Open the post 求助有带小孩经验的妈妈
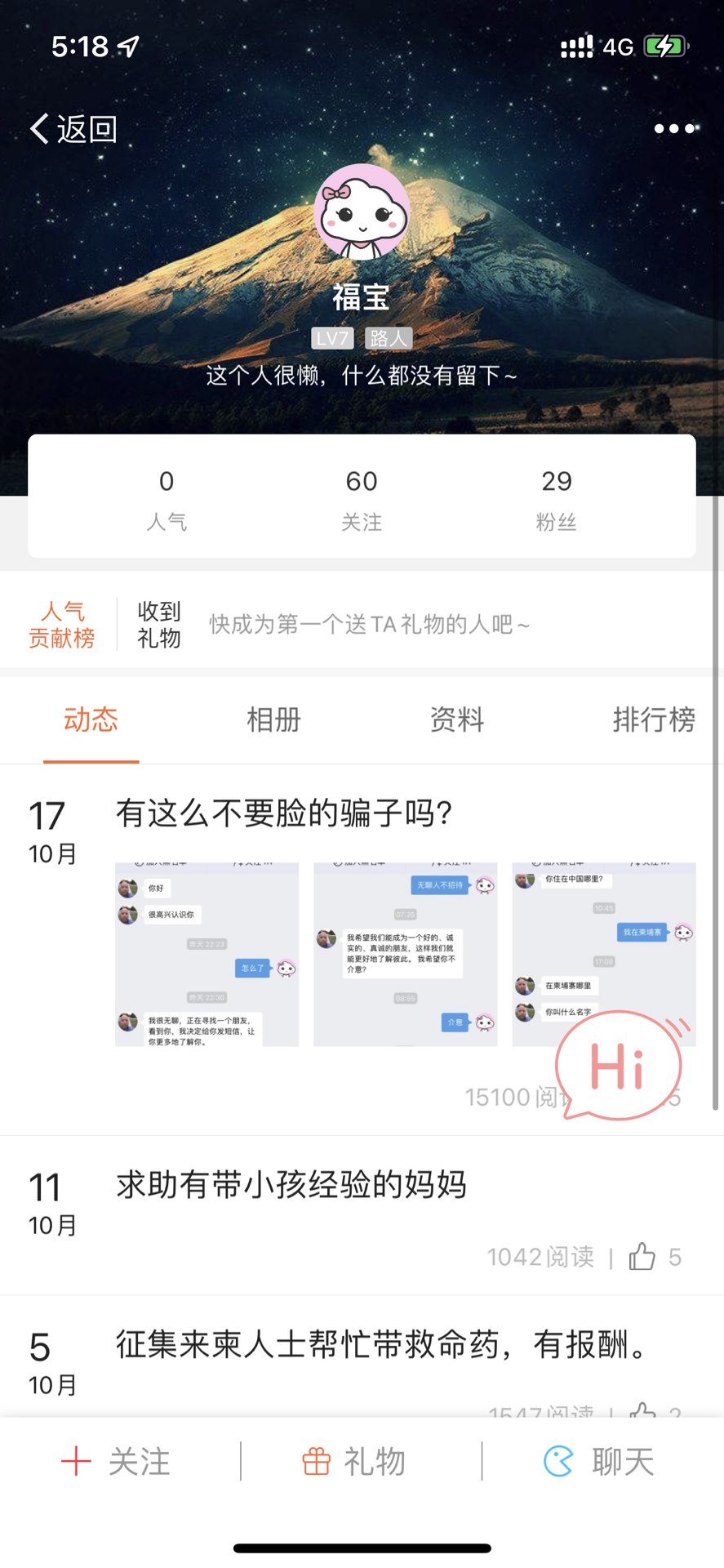The image size is (724, 1568). pyautogui.click(x=291, y=1185)
